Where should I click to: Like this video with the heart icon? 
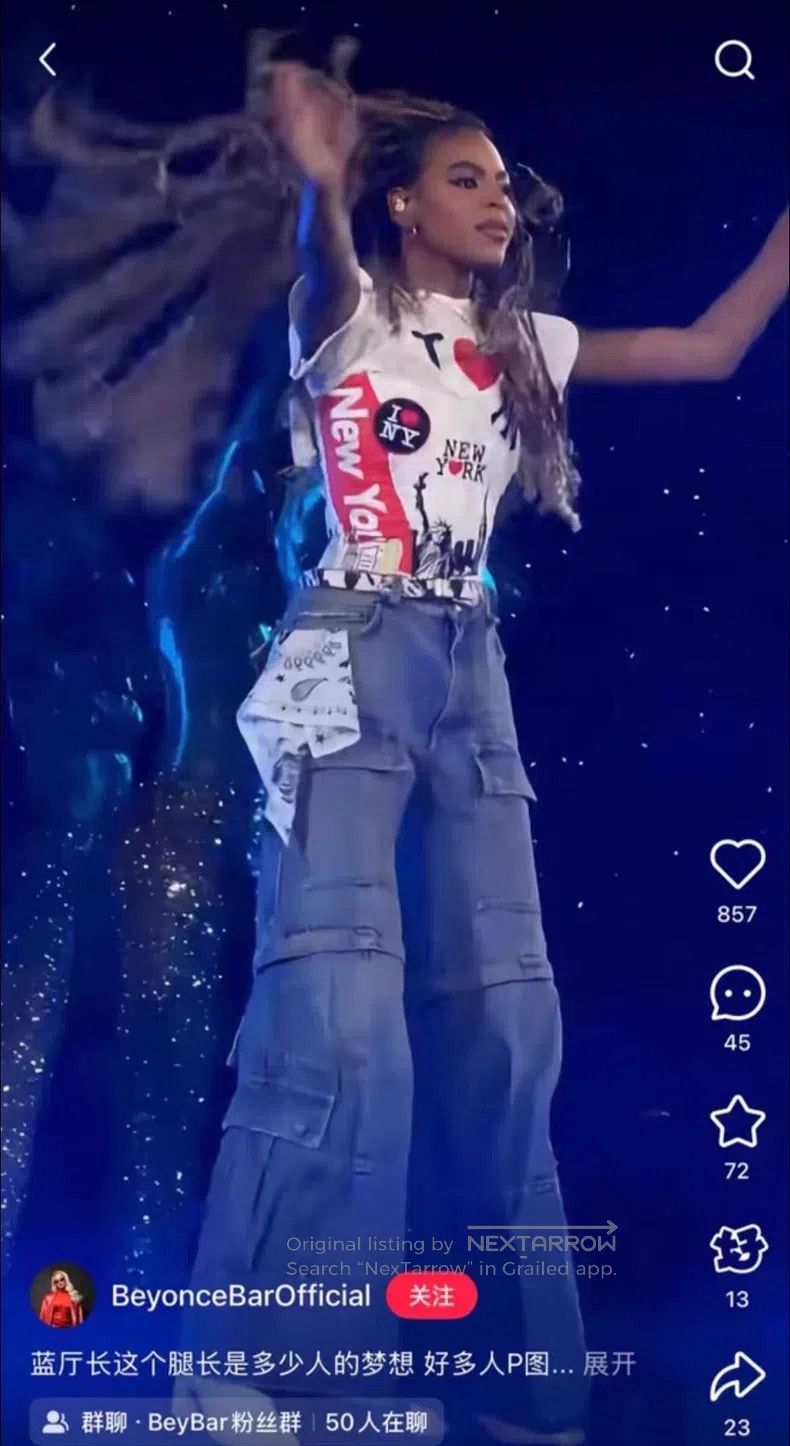(737, 864)
